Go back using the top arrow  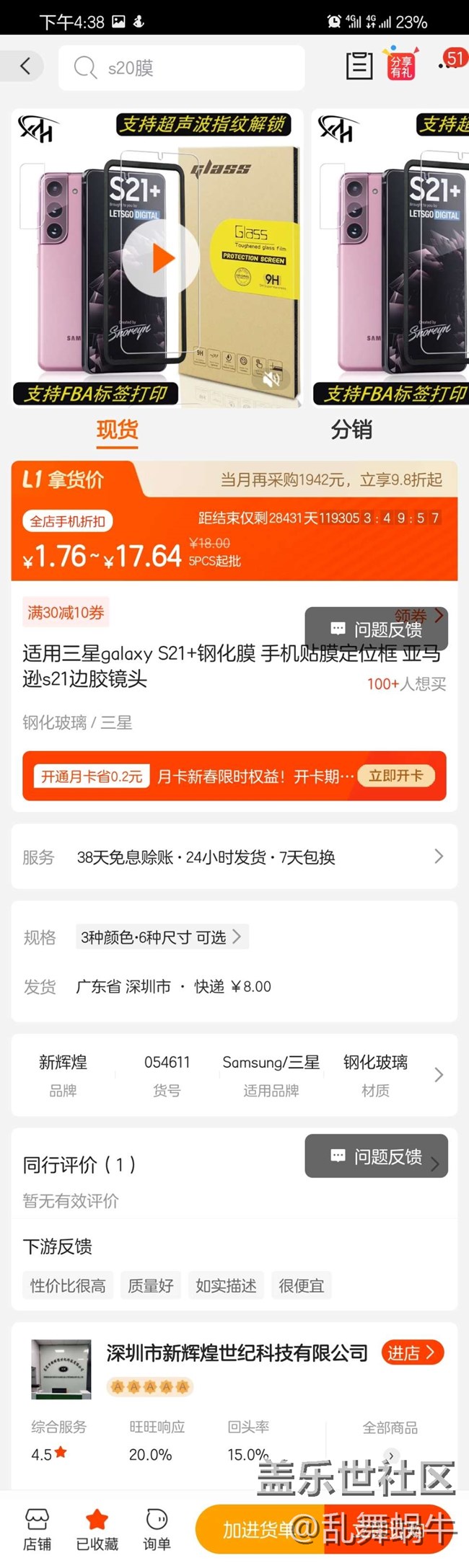pos(25,67)
